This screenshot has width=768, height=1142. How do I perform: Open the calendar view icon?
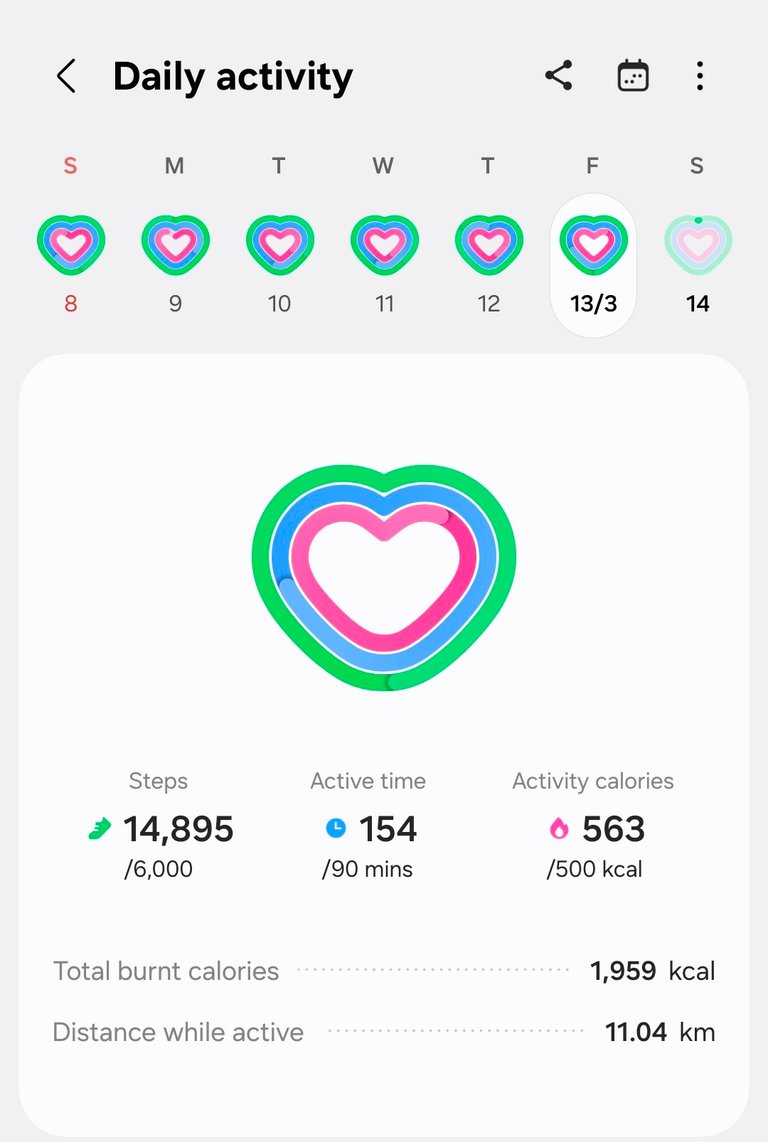click(632, 76)
